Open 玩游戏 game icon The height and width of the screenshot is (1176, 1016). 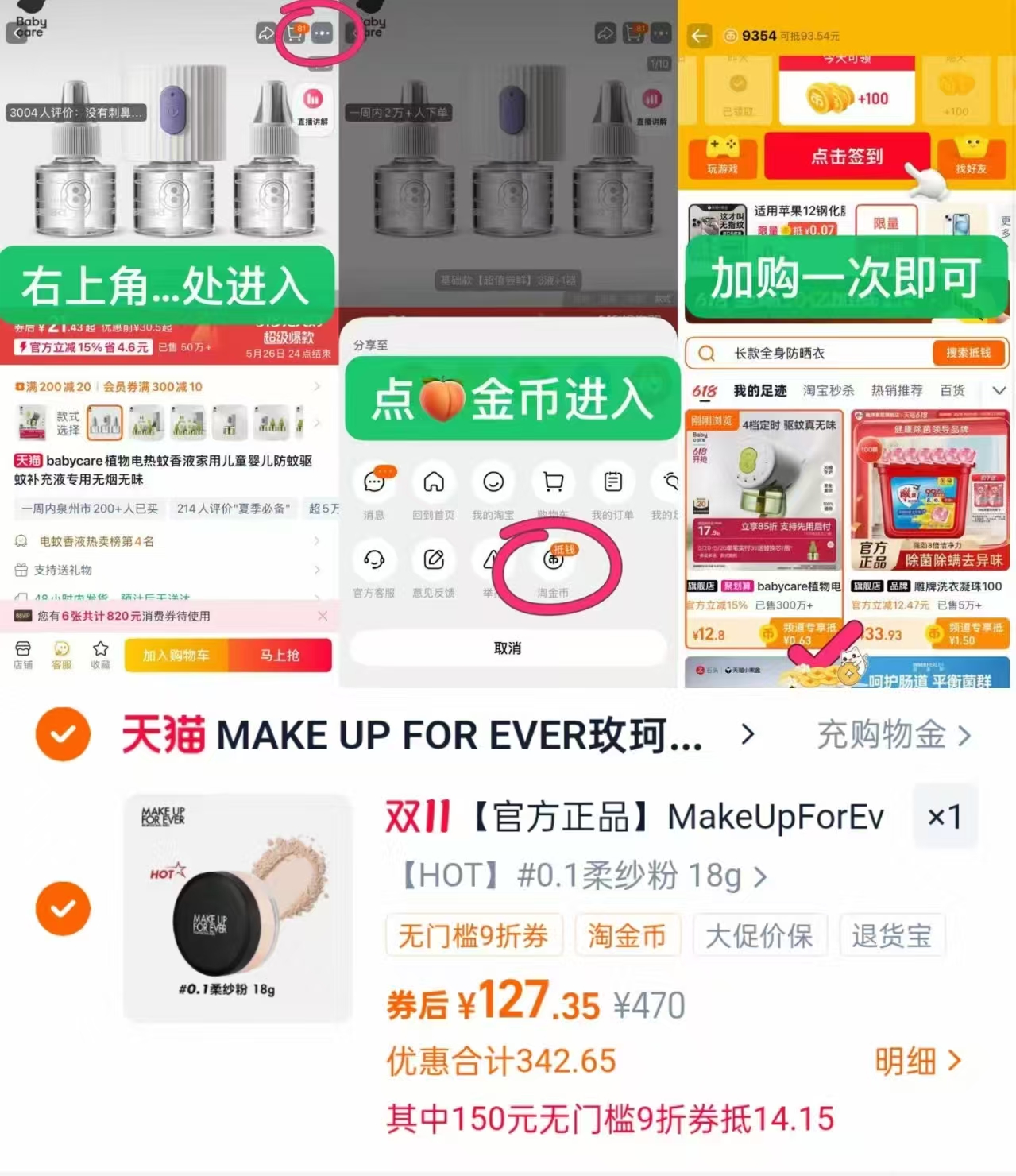pos(722,156)
